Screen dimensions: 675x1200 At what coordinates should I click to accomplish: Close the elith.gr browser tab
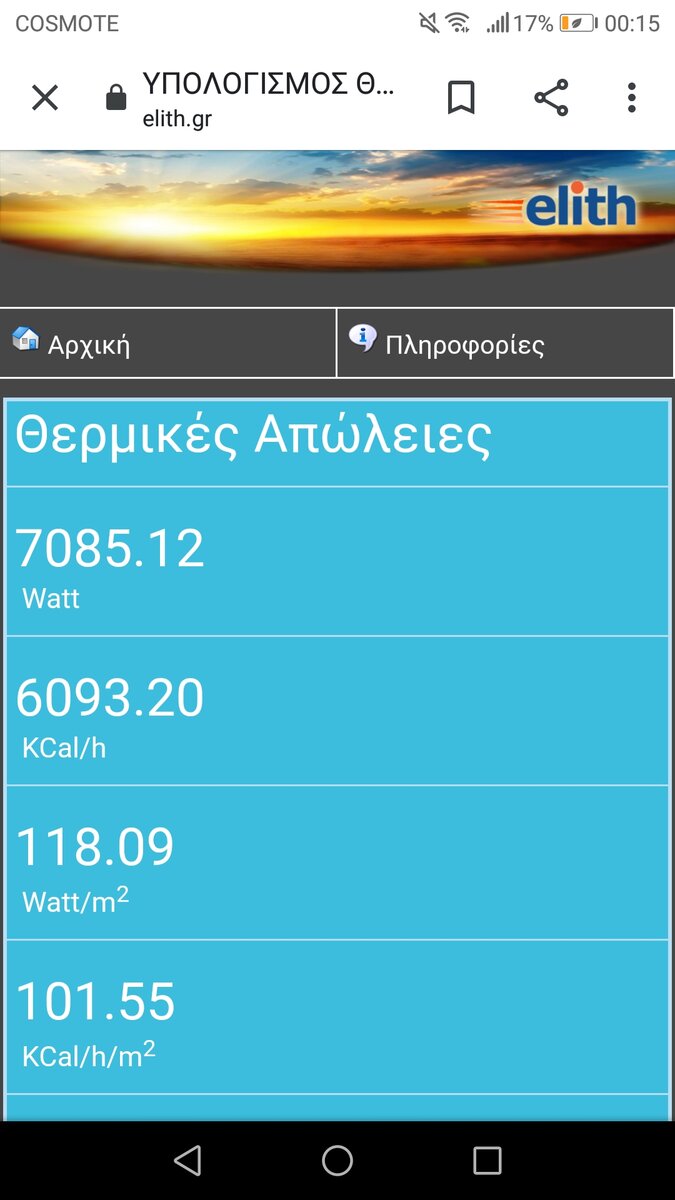[x=45, y=98]
